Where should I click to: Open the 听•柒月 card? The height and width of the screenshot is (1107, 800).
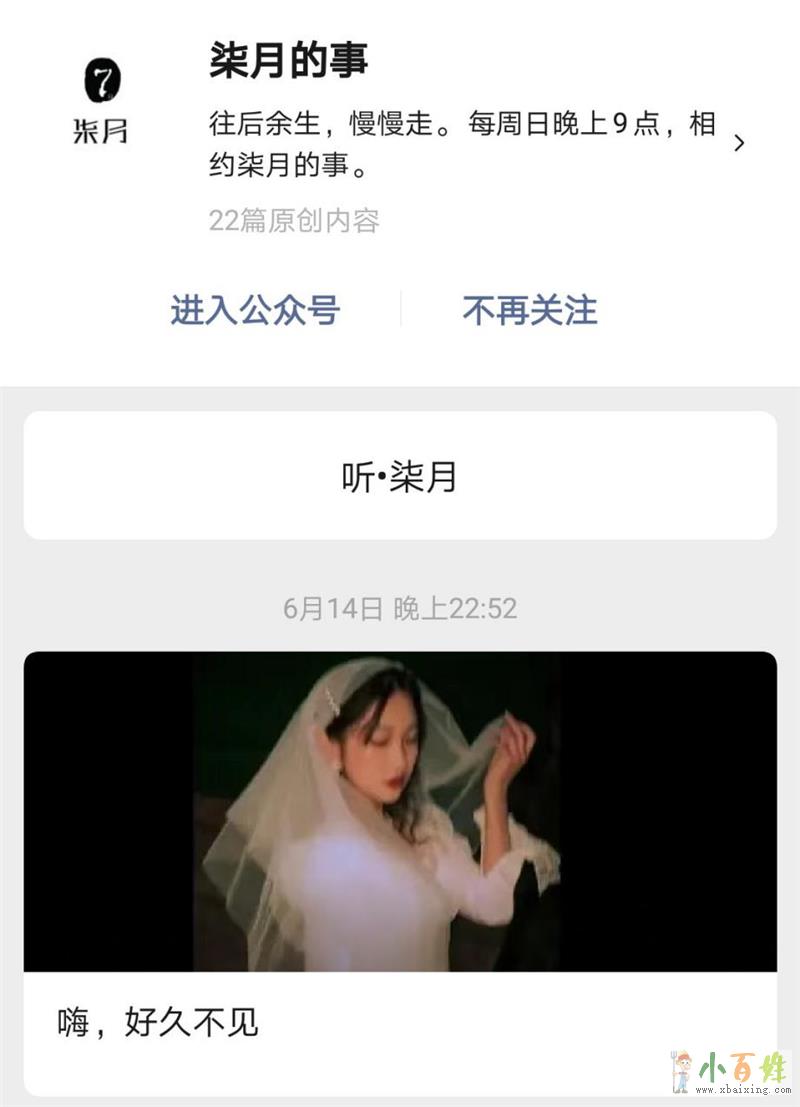tap(400, 476)
